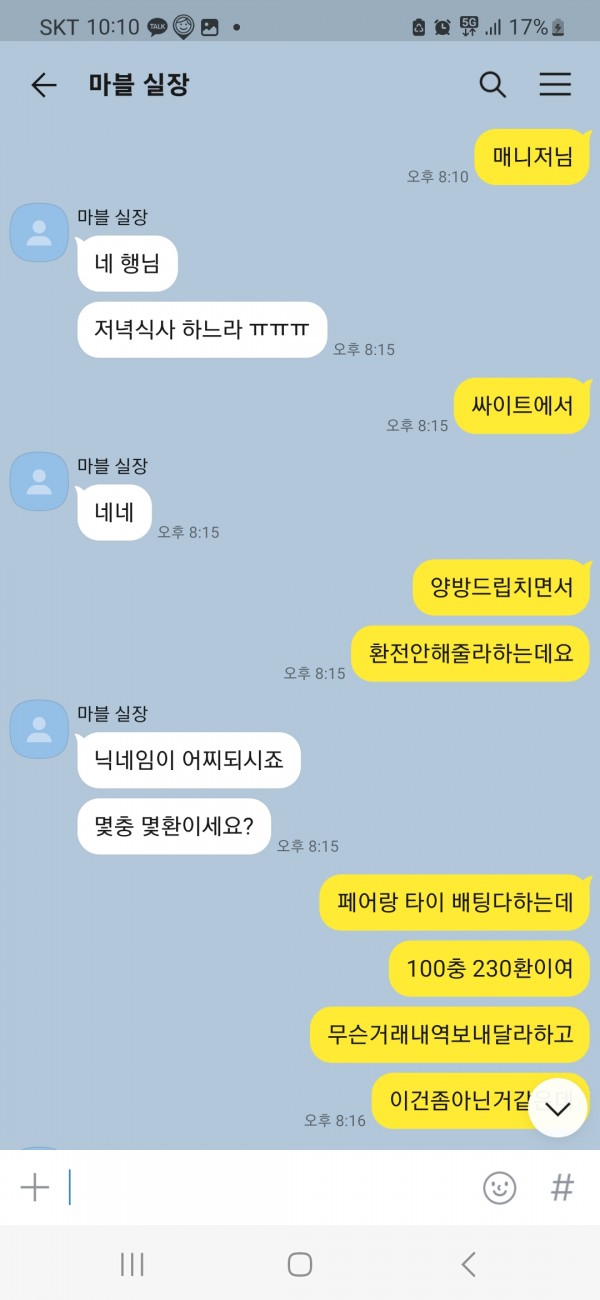Open the system recent apps view

coord(132,1264)
